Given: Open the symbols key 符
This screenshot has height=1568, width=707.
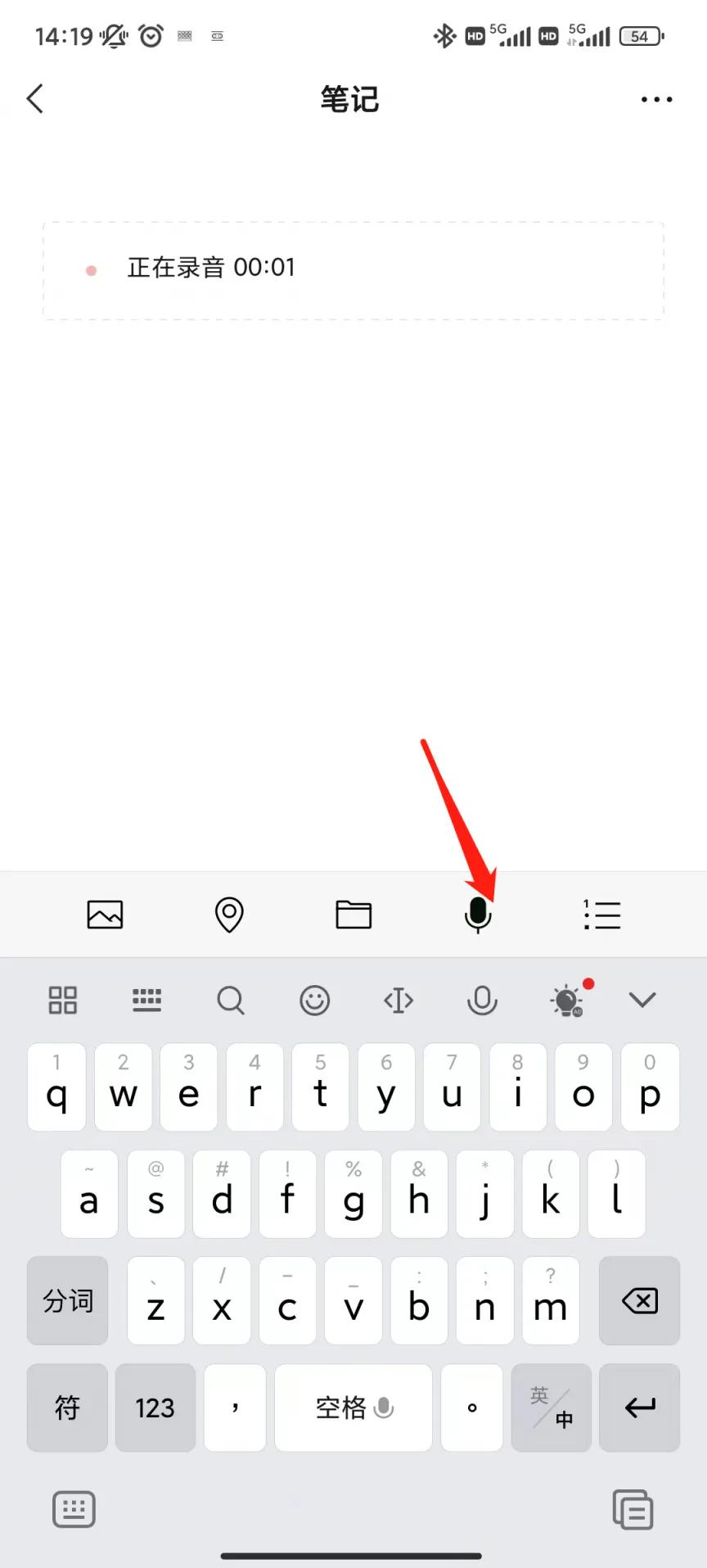Looking at the screenshot, I should pos(67,1408).
